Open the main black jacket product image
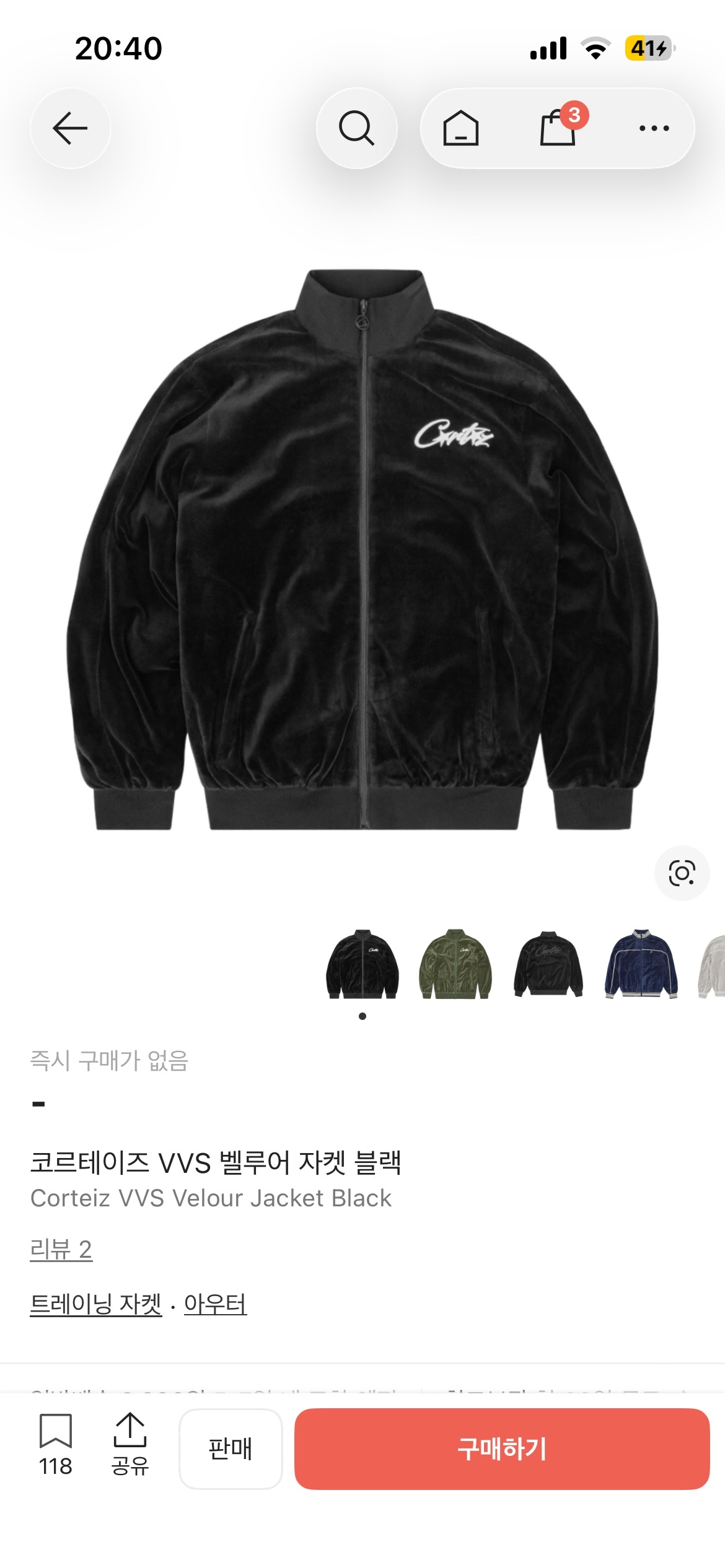Screen dimensions: 725x1568 pos(362,549)
